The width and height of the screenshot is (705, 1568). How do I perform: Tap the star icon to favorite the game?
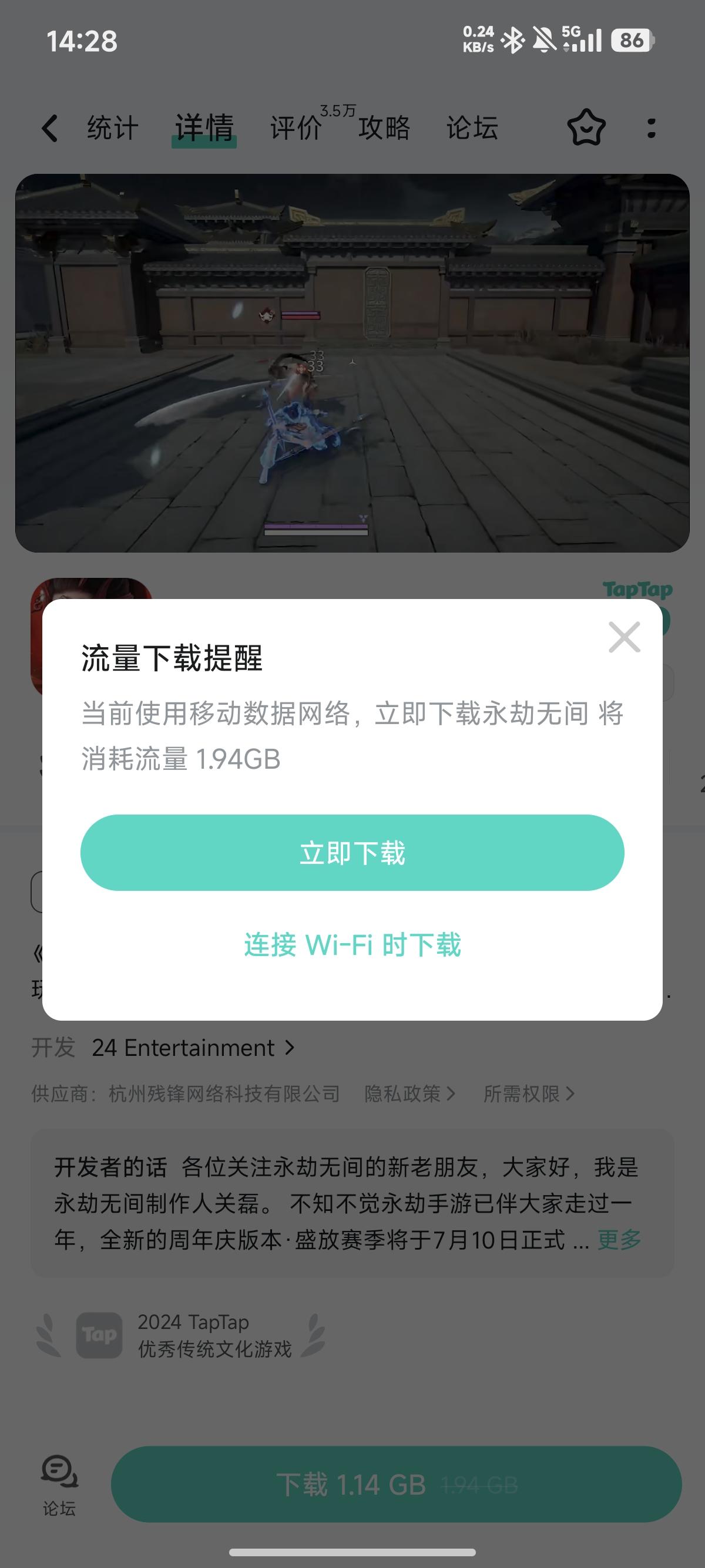(x=586, y=129)
